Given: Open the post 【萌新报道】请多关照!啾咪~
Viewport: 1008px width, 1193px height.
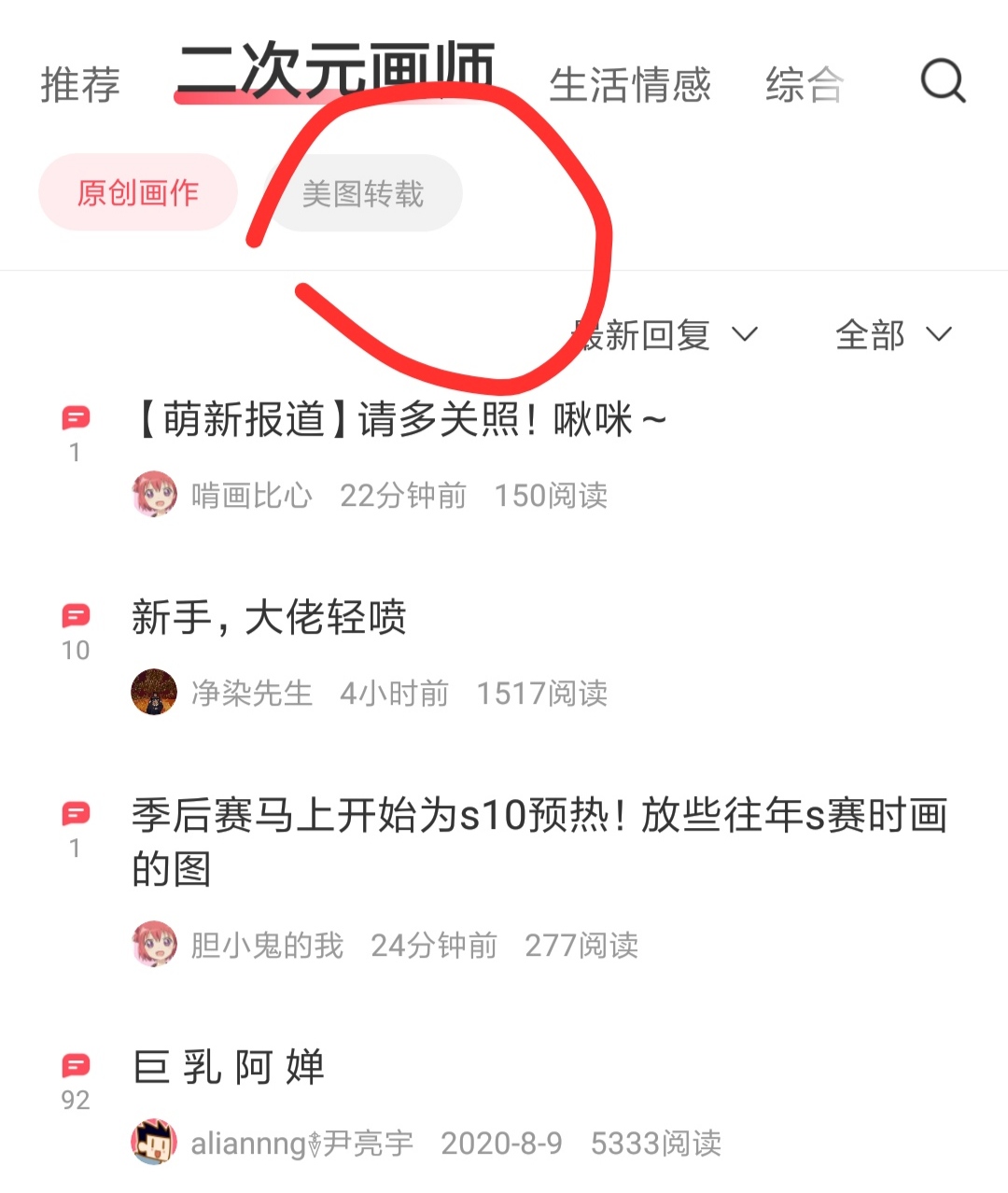Looking at the screenshot, I should pyautogui.click(x=401, y=420).
